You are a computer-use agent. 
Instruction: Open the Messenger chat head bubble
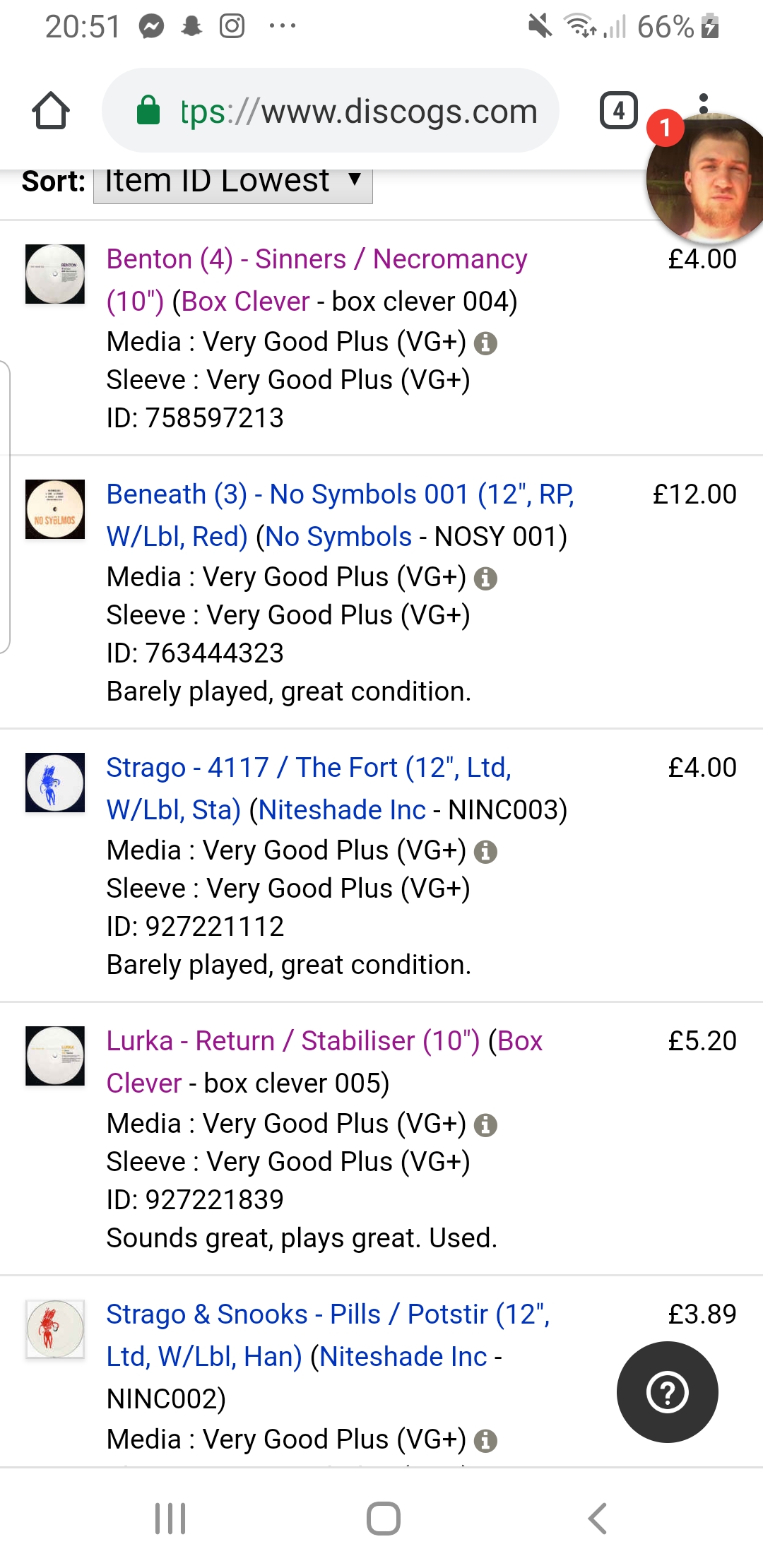tap(705, 177)
